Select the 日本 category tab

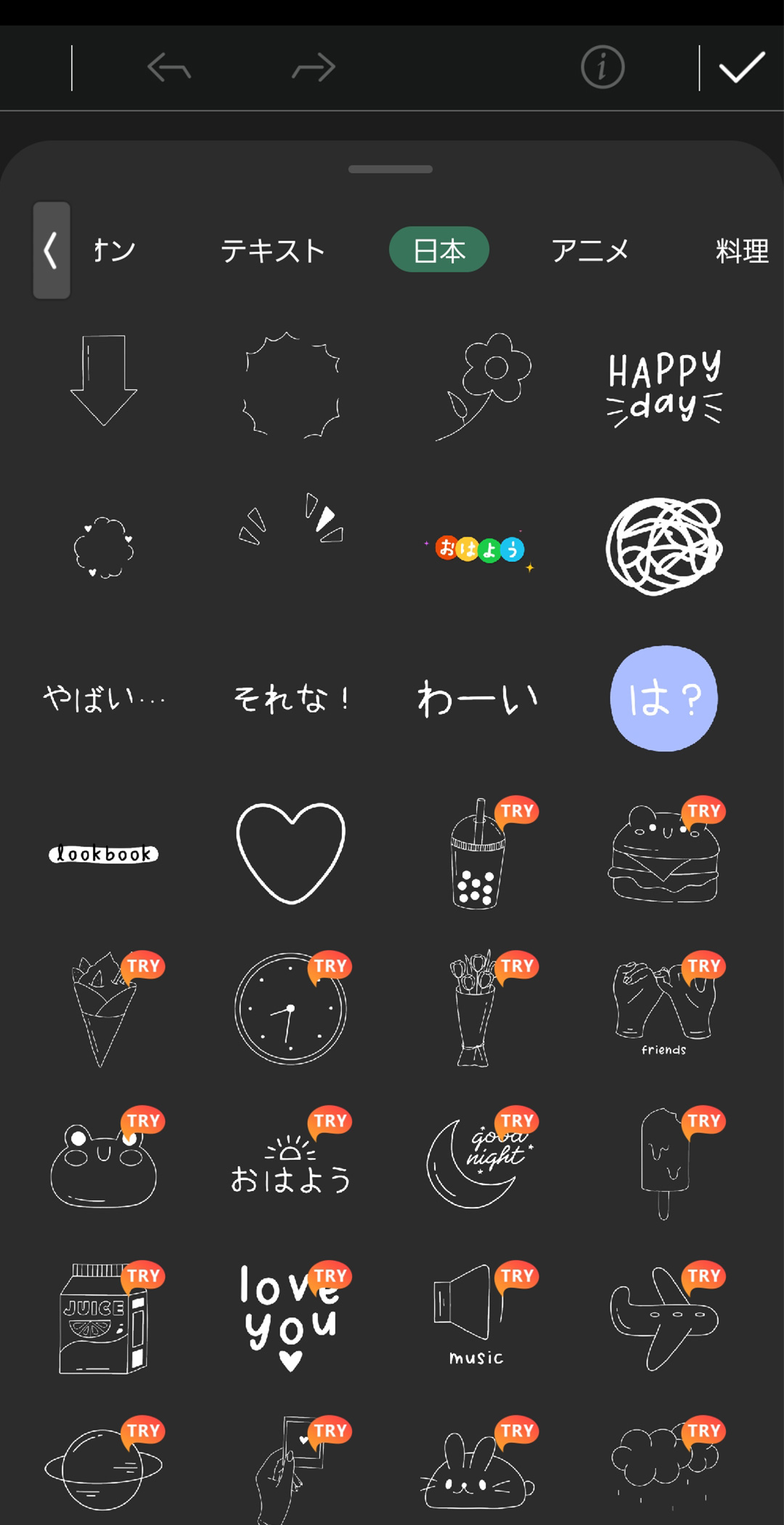pyautogui.click(x=438, y=250)
